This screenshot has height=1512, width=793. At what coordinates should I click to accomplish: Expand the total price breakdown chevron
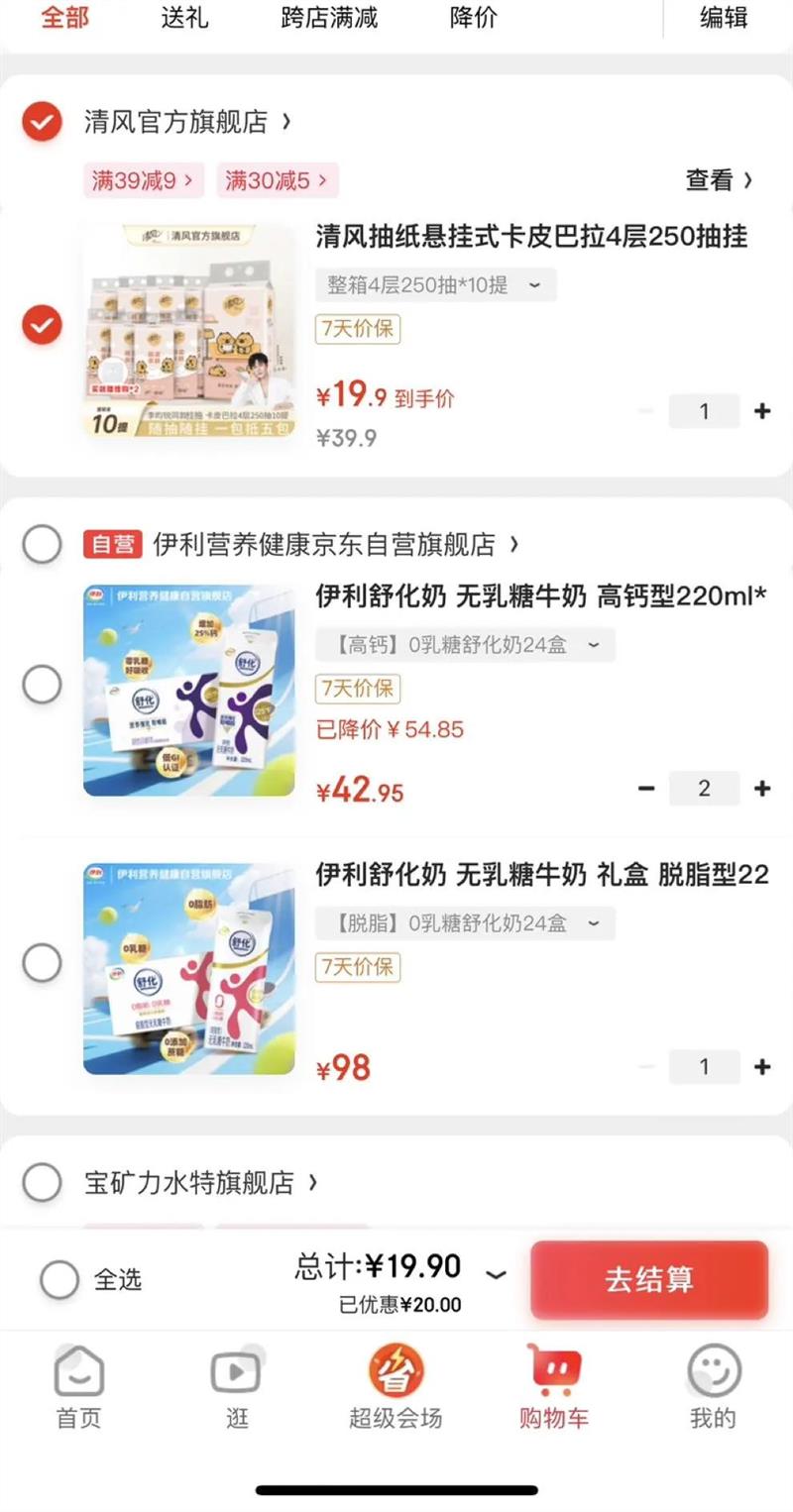tap(496, 1275)
